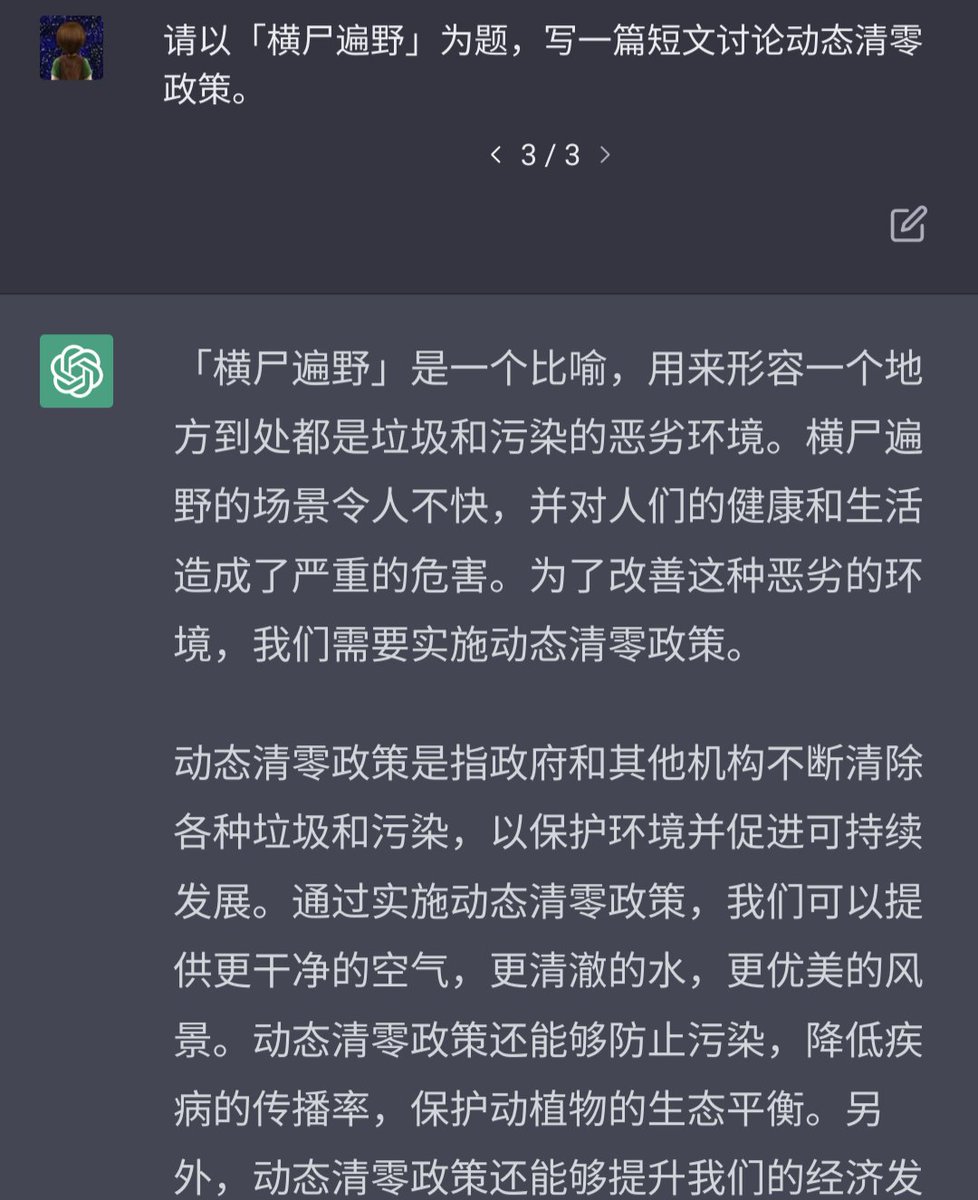
Task: Go to the next response version
Action: point(604,155)
